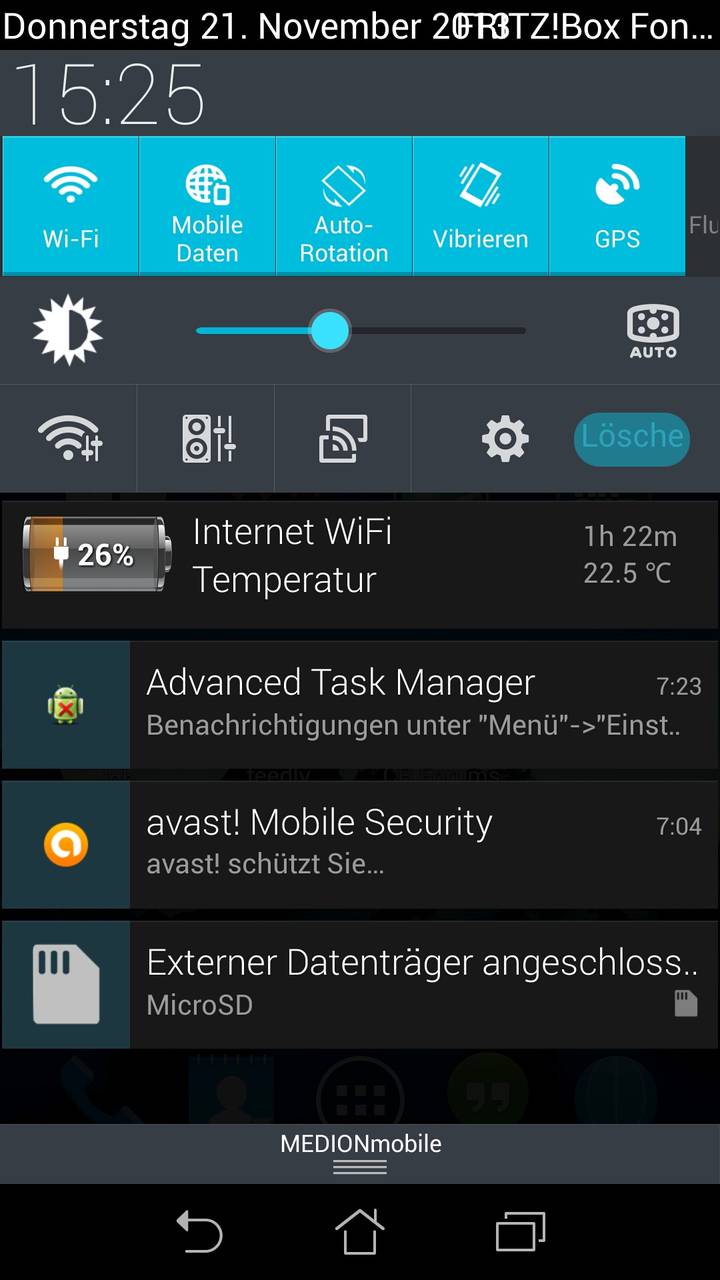Toggle the Wi-Fi quick setting
This screenshot has width=720, height=1280.
click(70, 206)
